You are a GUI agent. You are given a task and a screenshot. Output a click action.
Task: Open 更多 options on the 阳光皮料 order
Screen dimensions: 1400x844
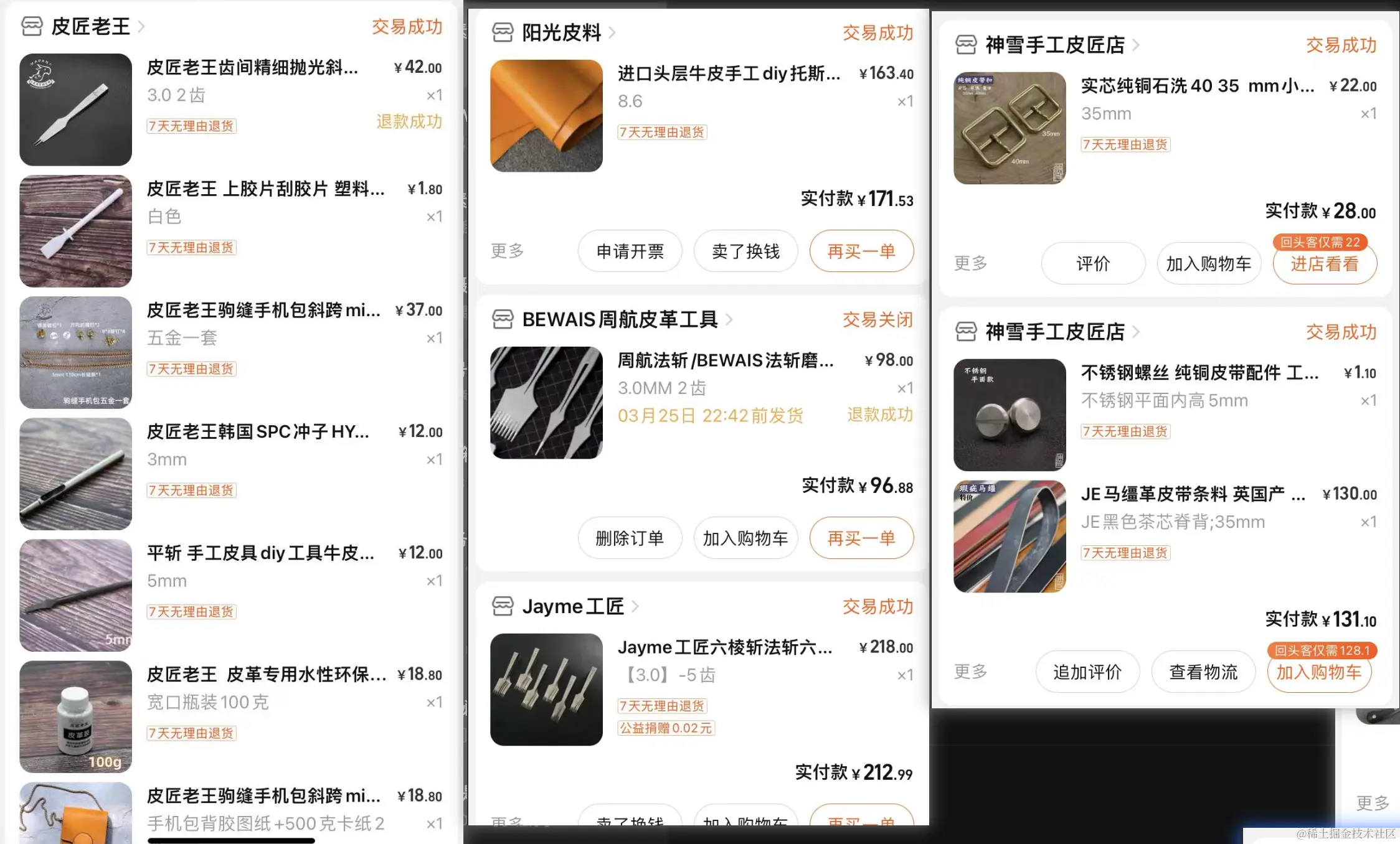(x=507, y=251)
